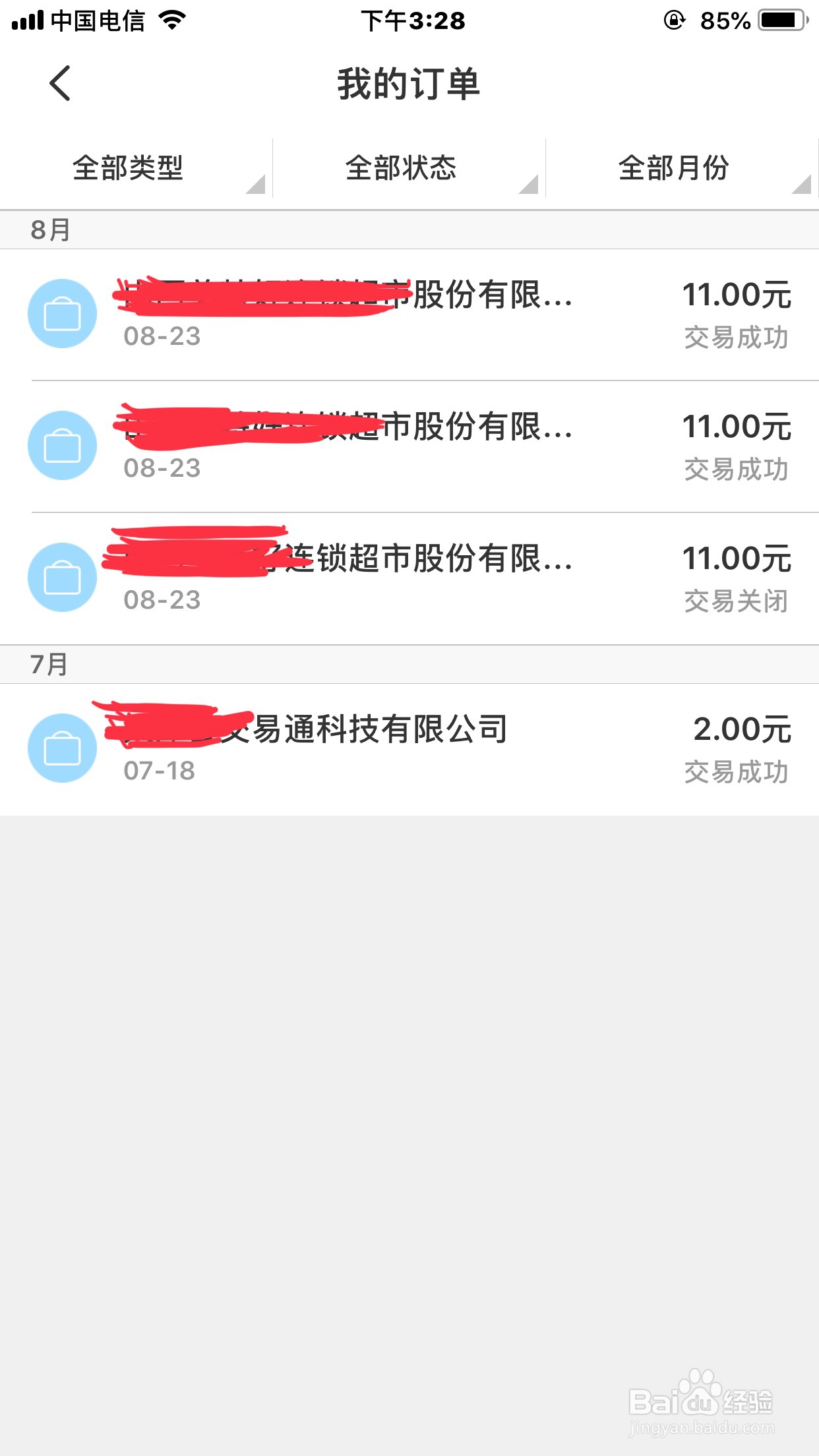Tap the Wi-Fi icon in status bar
Screen dimensions: 819x1456
pos(170,20)
